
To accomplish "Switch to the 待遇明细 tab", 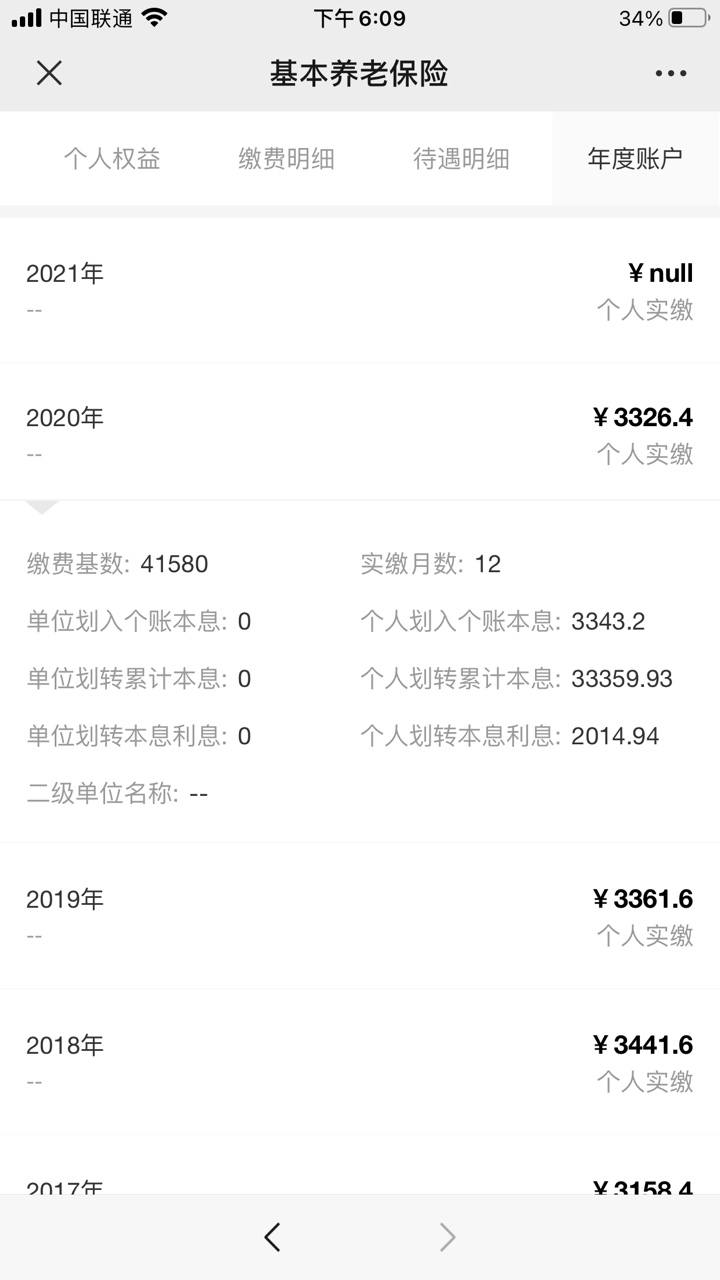I will click(461, 158).
